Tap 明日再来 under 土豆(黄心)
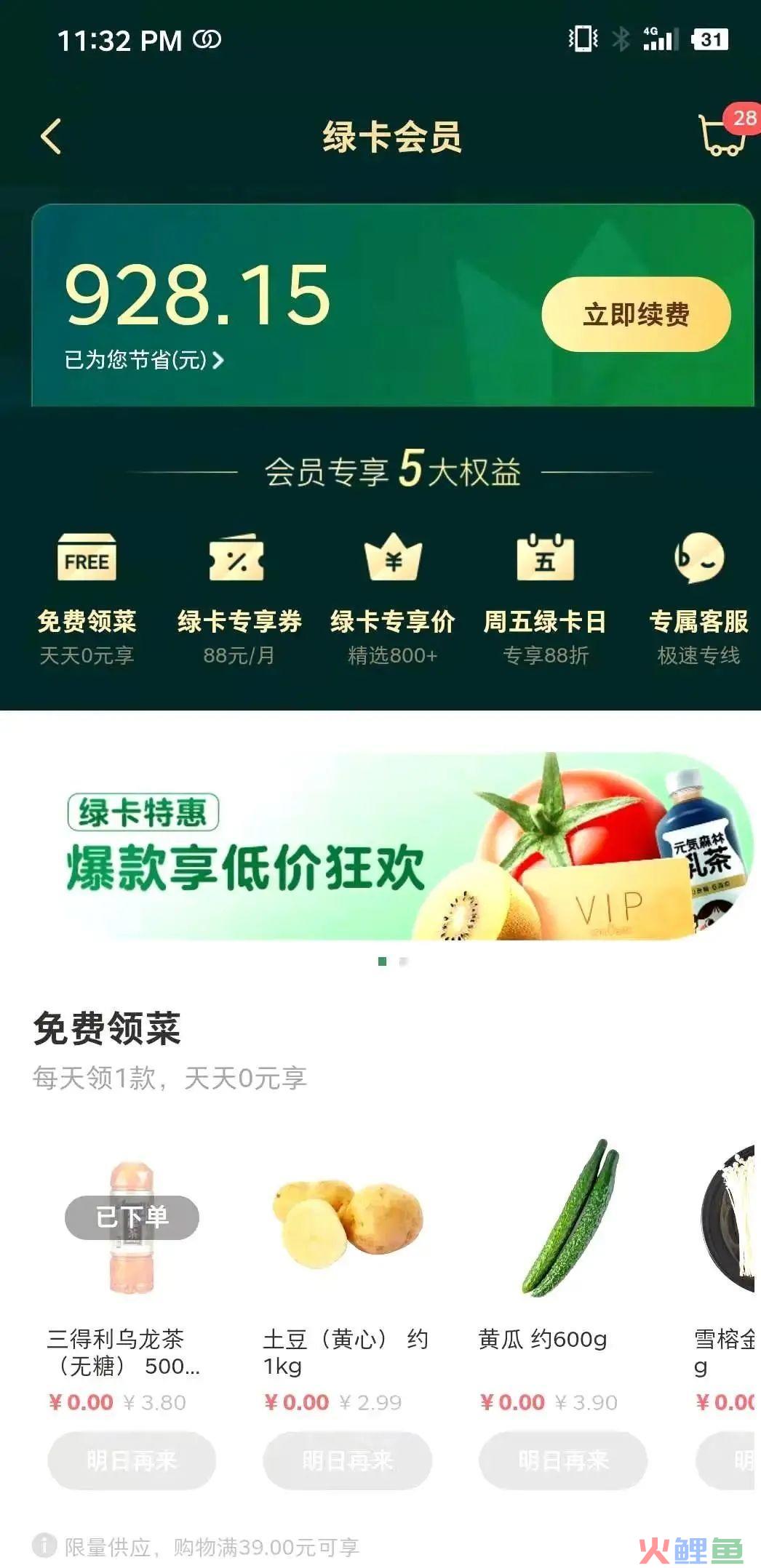Image resolution: width=761 pixels, height=1568 pixels. [347, 1460]
